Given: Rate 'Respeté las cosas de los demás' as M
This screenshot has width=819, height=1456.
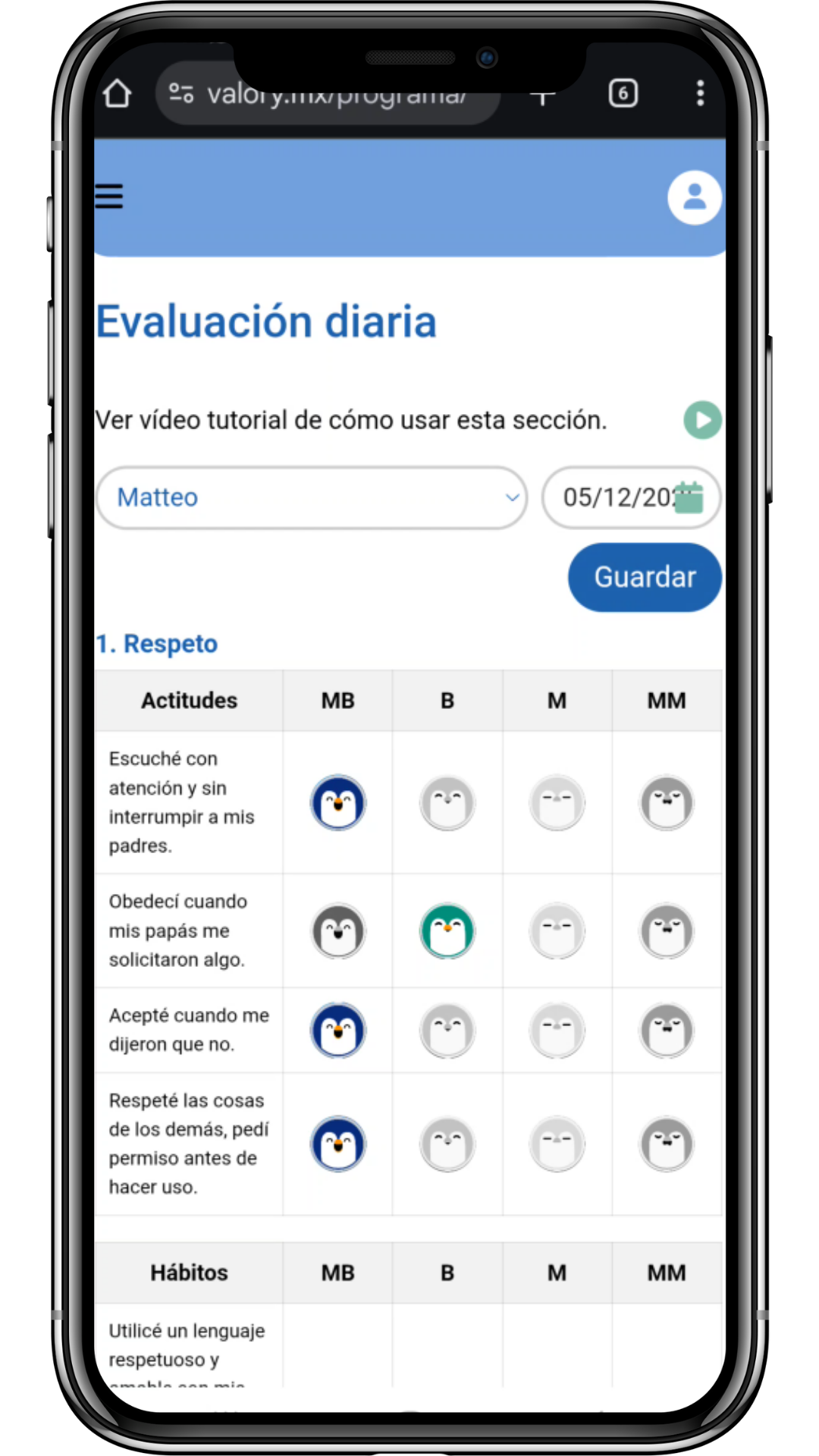Looking at the screenshot, I should (x=557, y=1144).
